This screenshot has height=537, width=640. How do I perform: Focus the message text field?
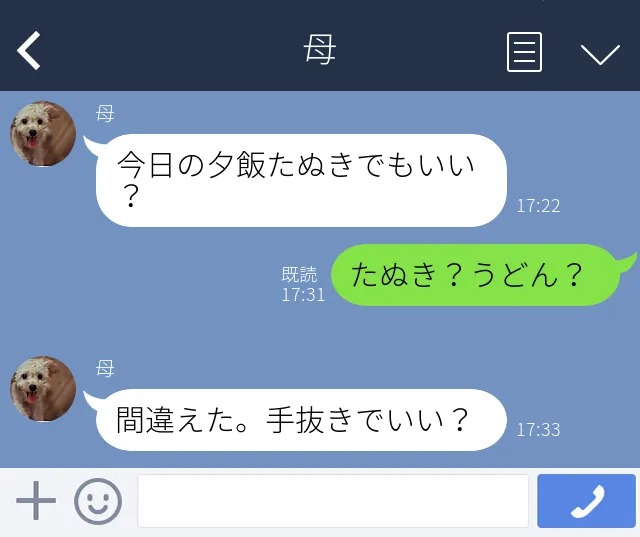coord(332,501)
